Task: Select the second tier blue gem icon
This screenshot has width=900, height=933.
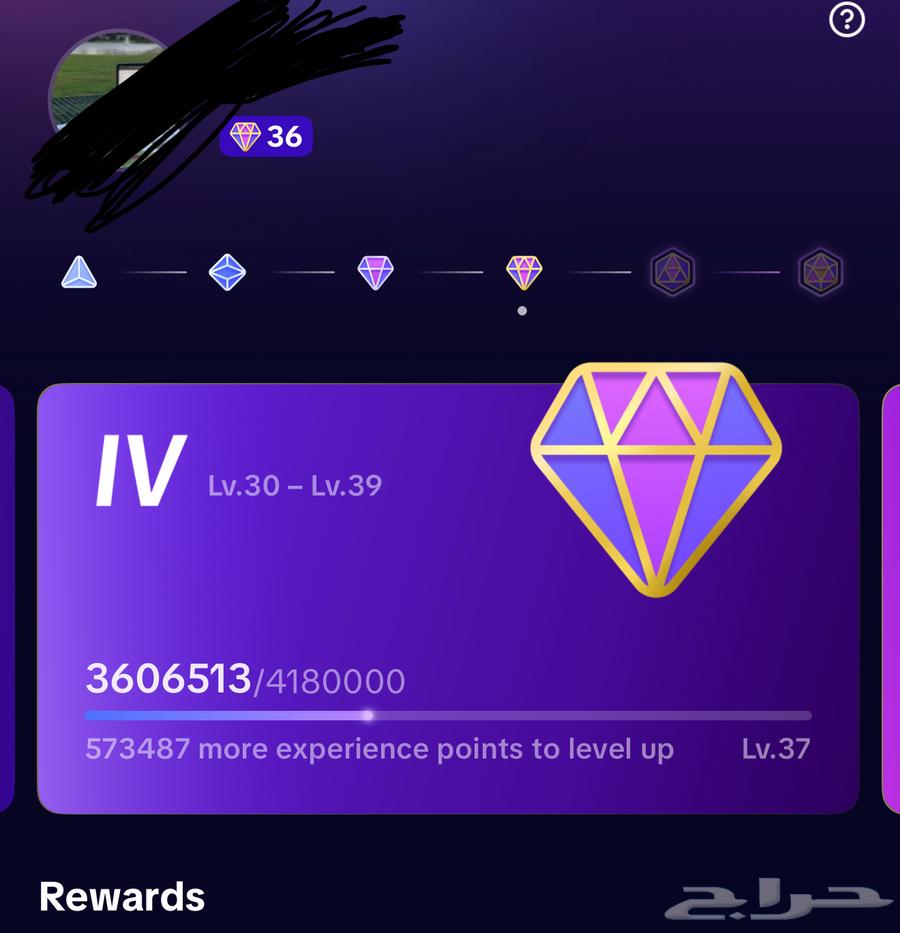Action: [227, 272]
